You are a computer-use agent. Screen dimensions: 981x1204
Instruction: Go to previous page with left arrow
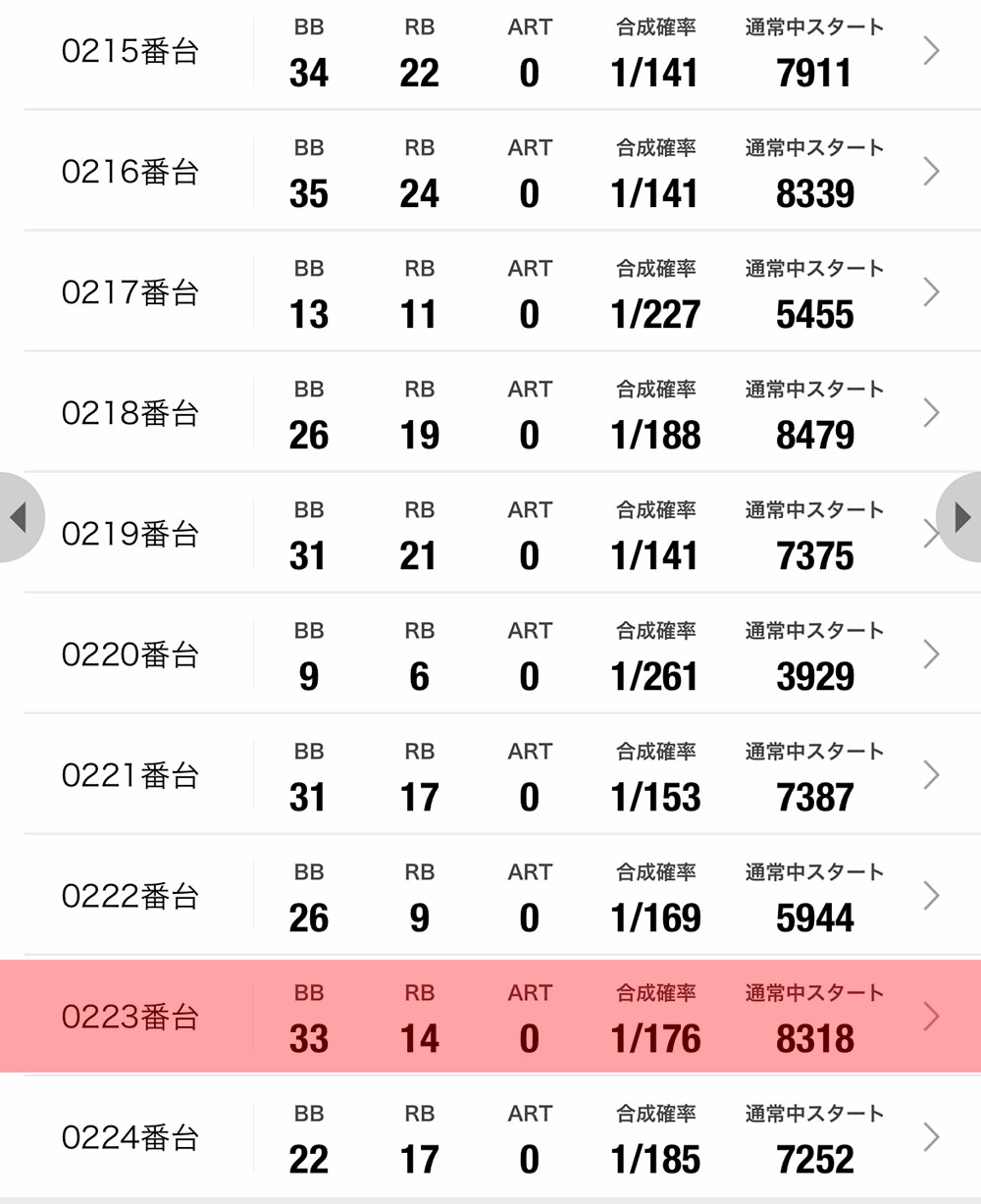[18, 517]
